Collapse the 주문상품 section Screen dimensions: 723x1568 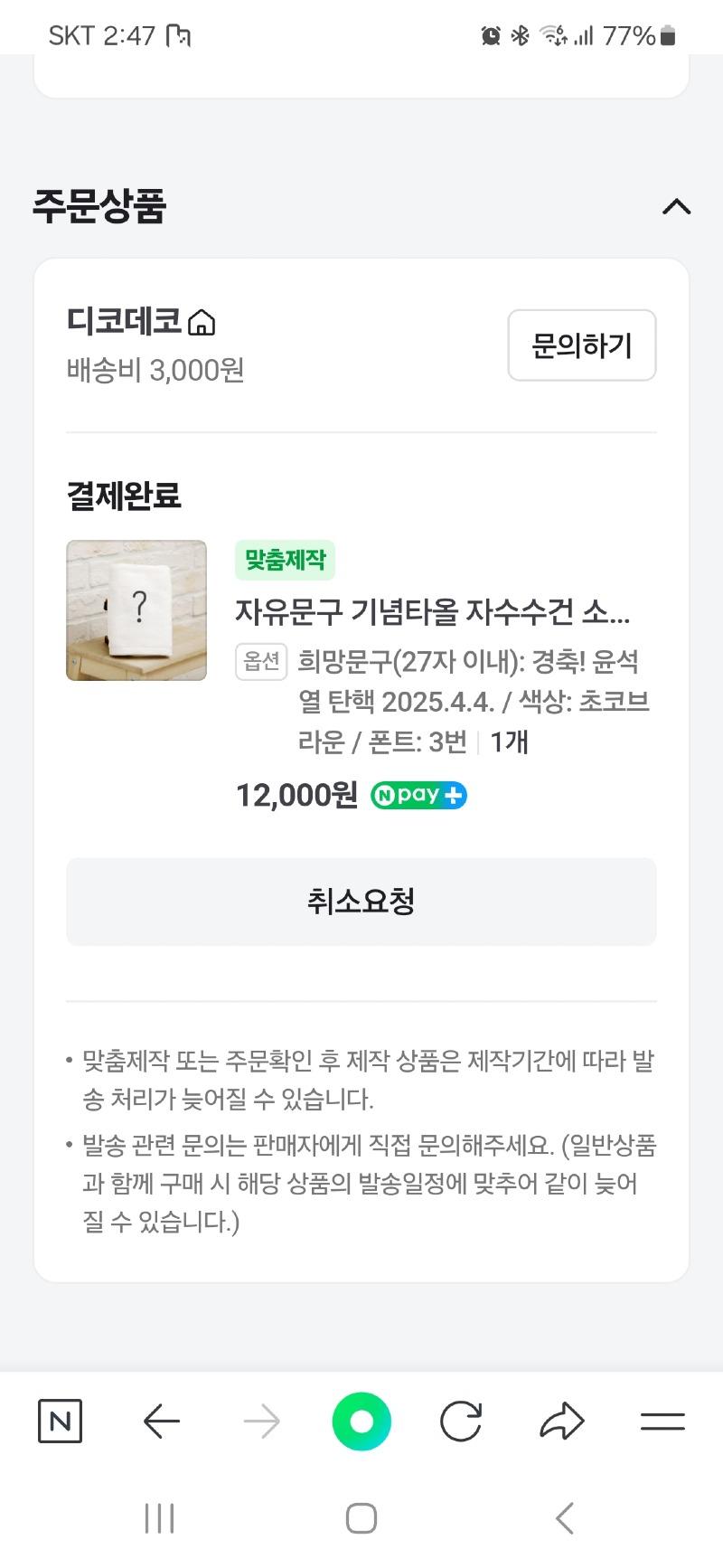click(x=675, y=208)
